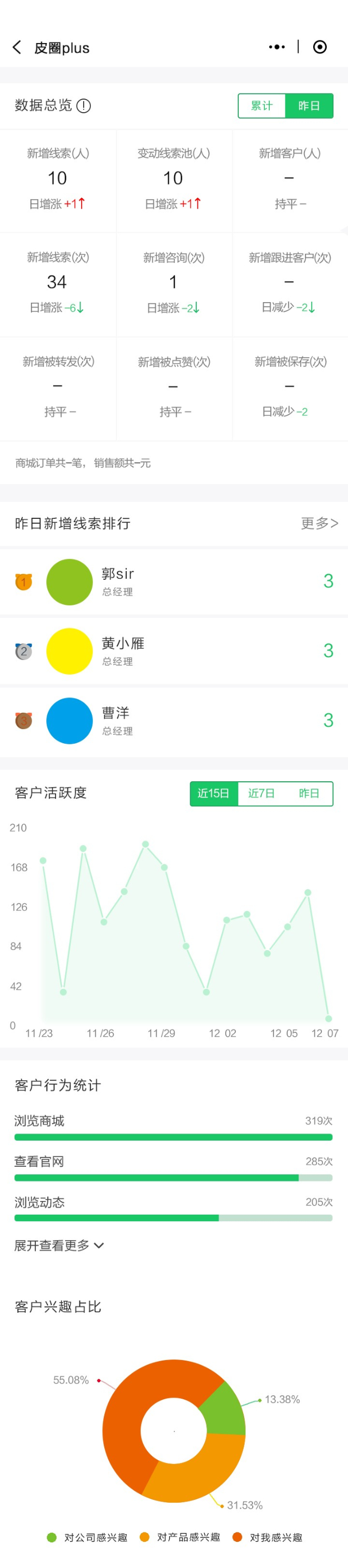Toggle the 对产品感兴趣 legend item
This screenshot has height=1568, width=348.
click(x=180, y=1537)
